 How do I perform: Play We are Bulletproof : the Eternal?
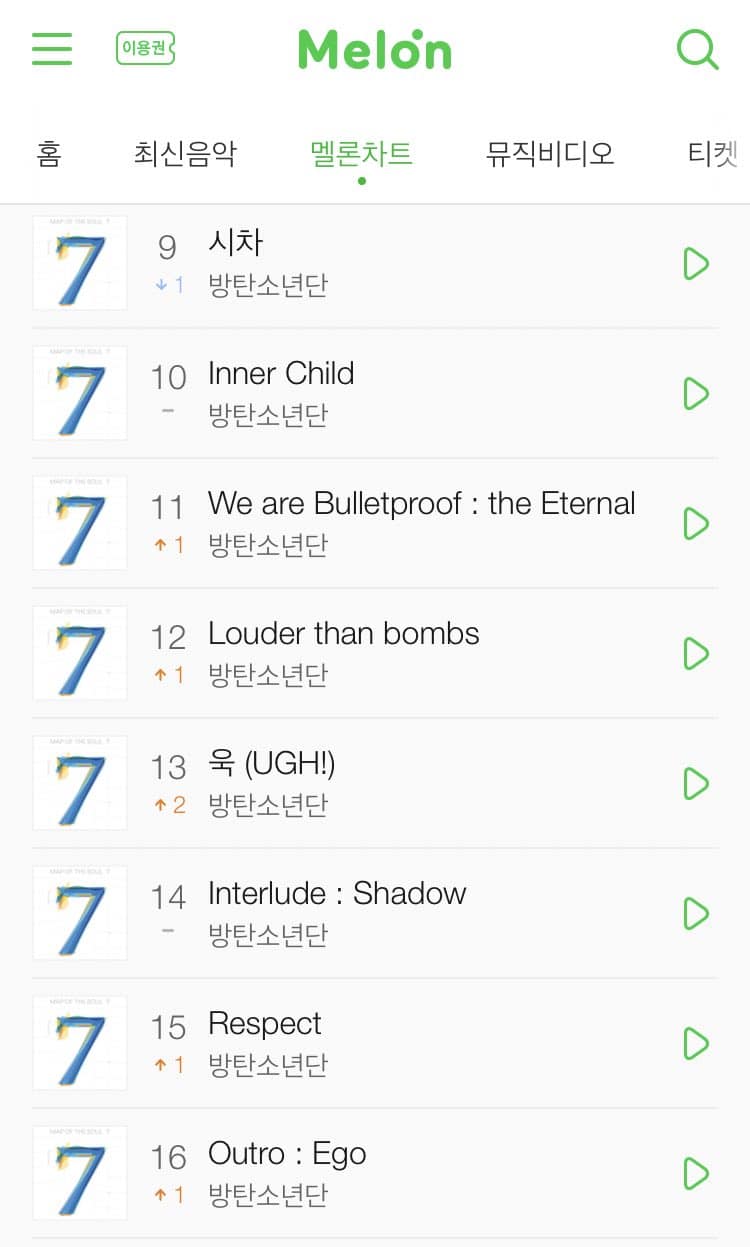[x=695, y=524]
